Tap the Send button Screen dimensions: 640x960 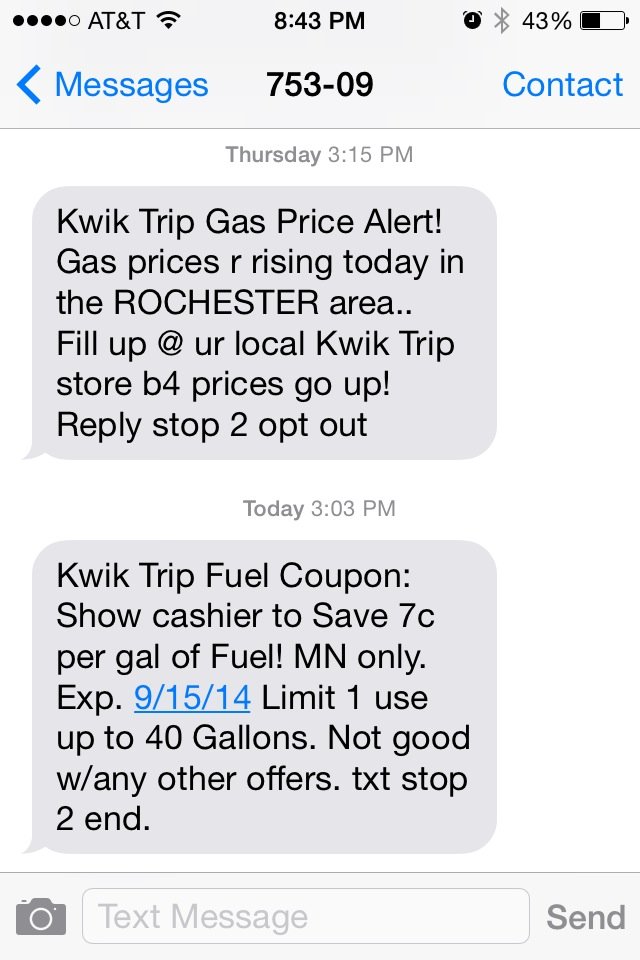(x=585, y=916)
